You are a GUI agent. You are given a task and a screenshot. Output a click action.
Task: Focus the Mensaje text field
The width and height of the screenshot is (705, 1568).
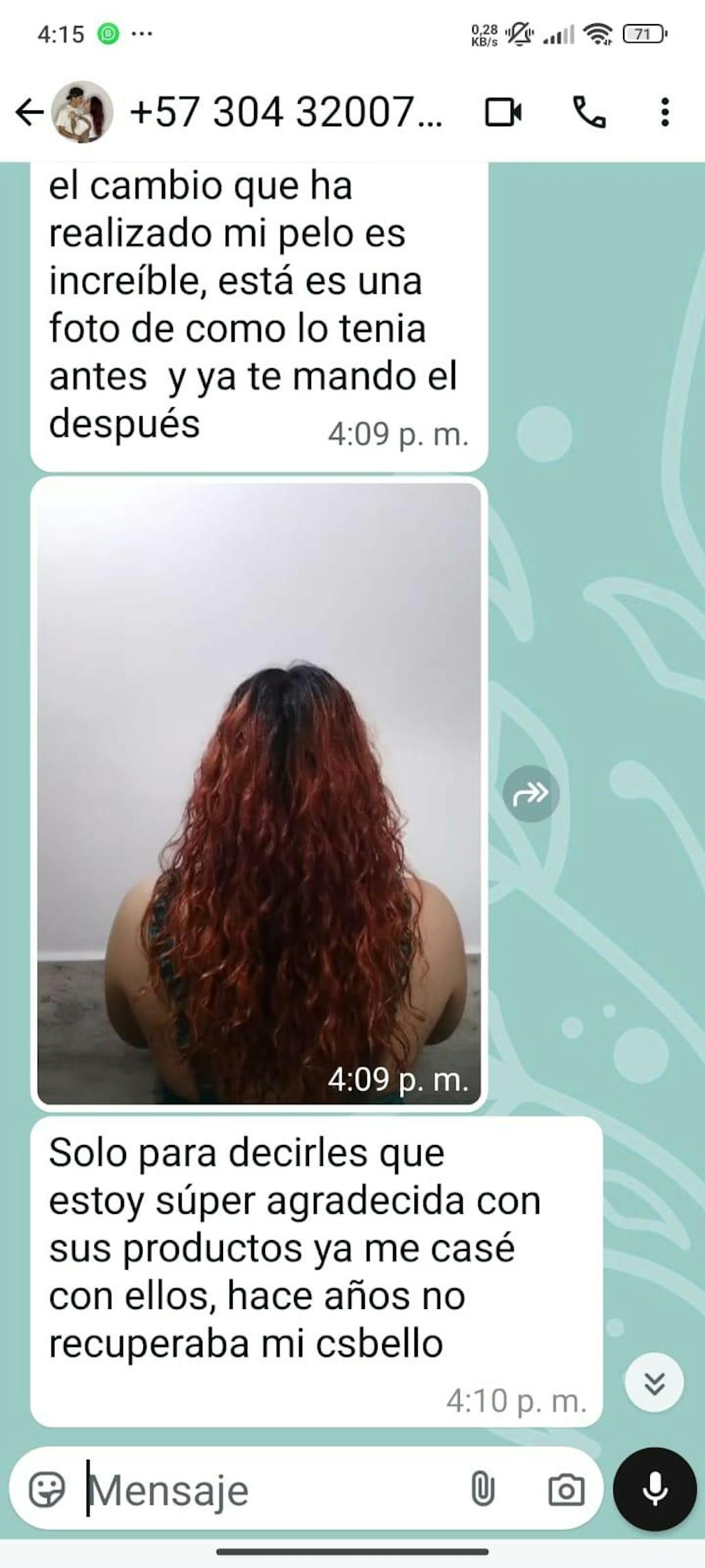tap(275, 1490)
